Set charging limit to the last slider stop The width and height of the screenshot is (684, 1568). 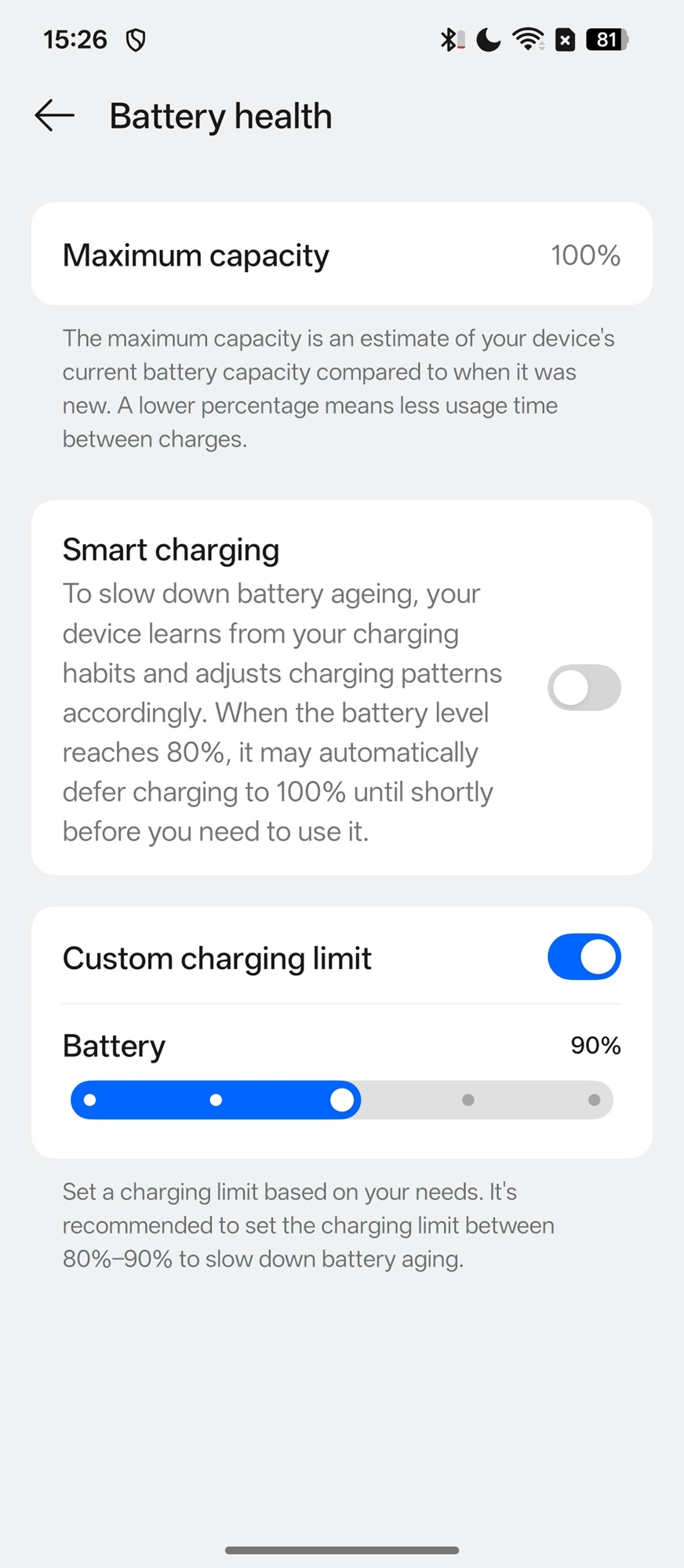point(594,1100)
